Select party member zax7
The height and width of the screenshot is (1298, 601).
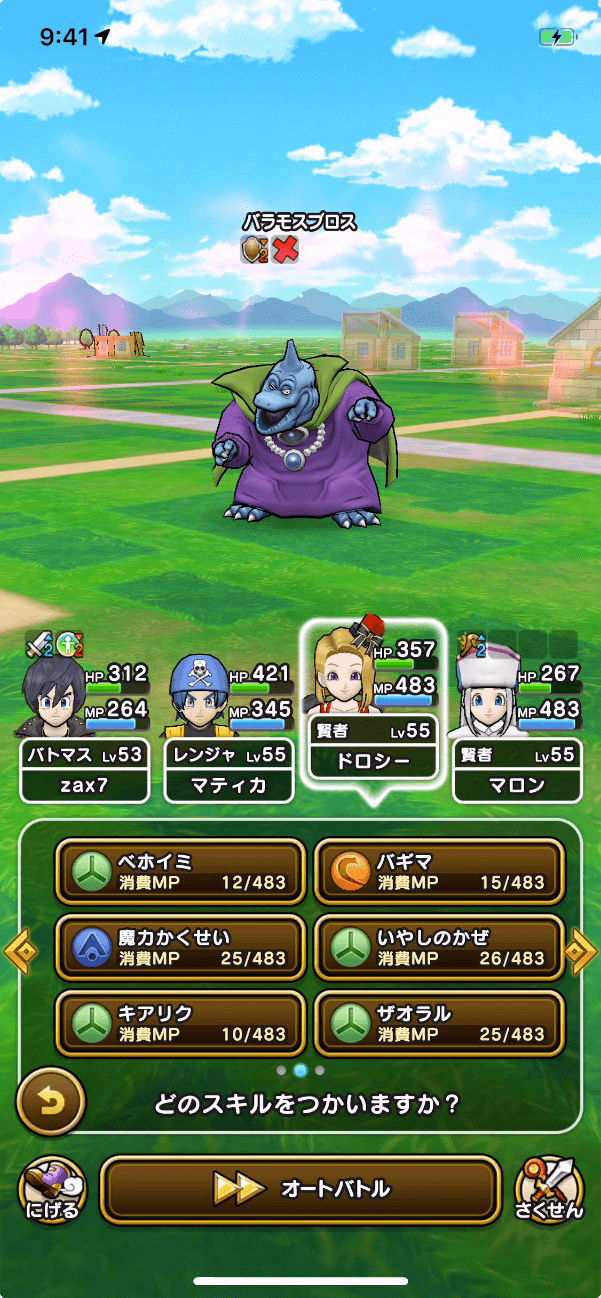(84, 720)
